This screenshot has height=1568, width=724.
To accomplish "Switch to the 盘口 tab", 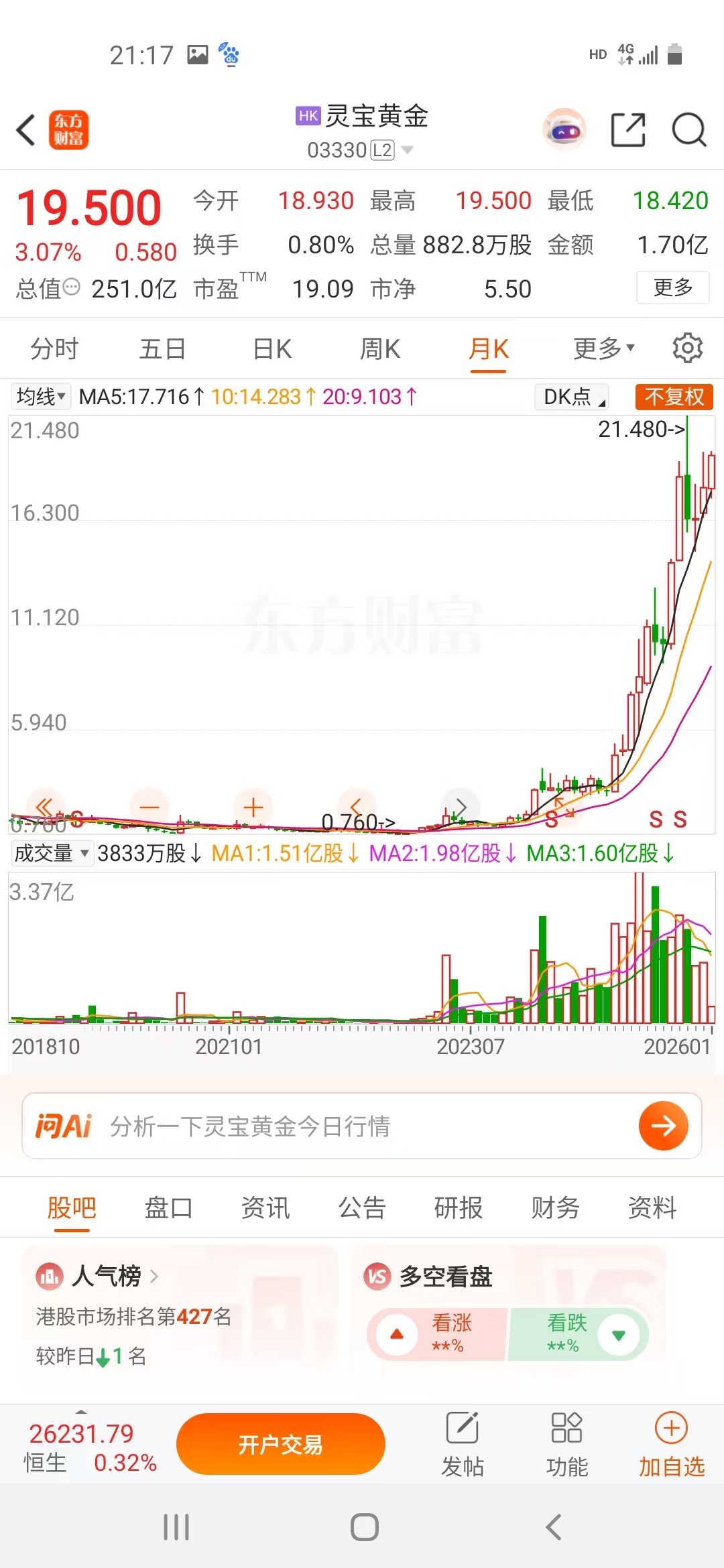I will [168, 1207].
